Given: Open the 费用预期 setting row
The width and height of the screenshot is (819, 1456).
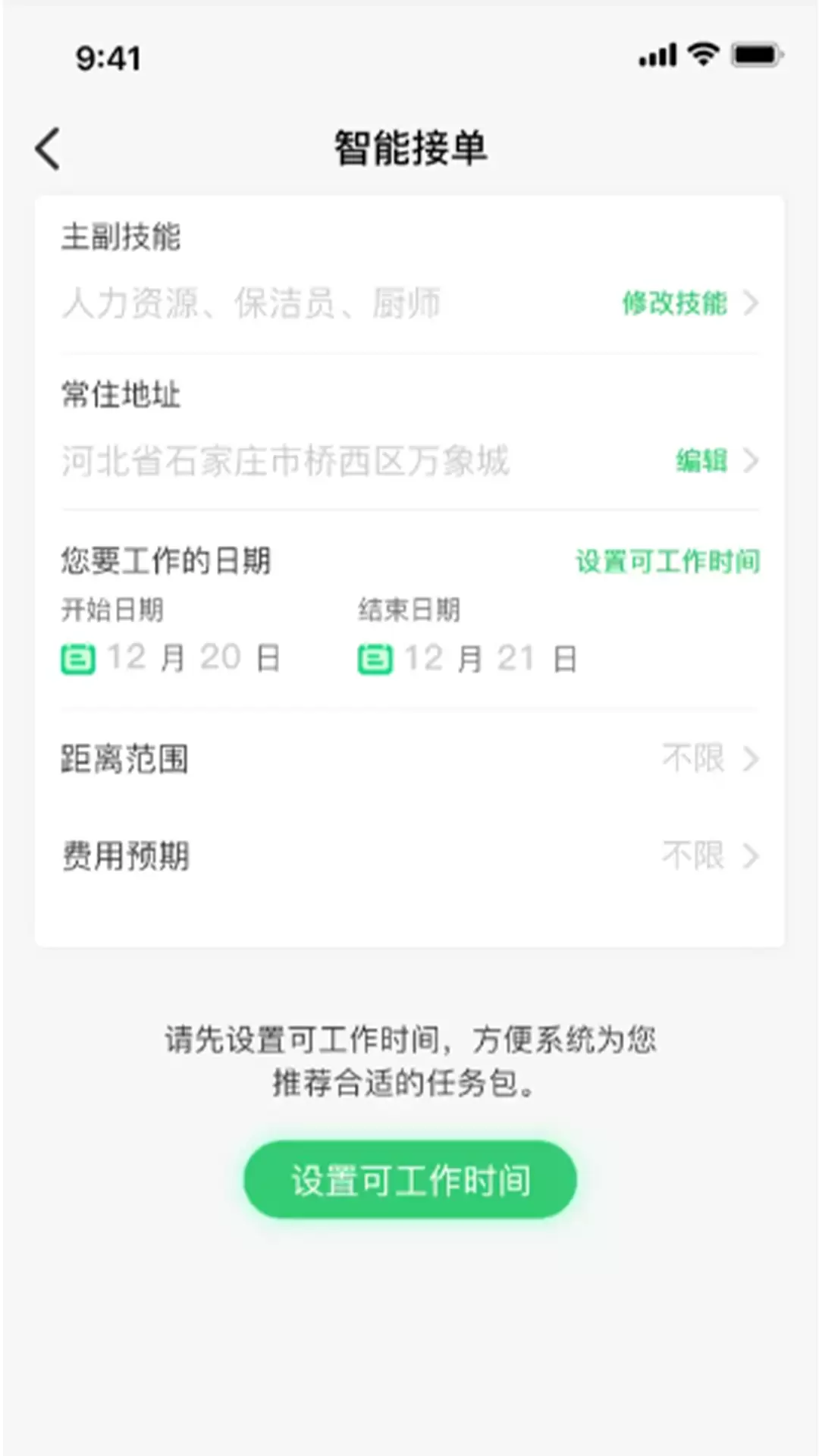Looking at the screenshot, I should [x=409, y=856].
